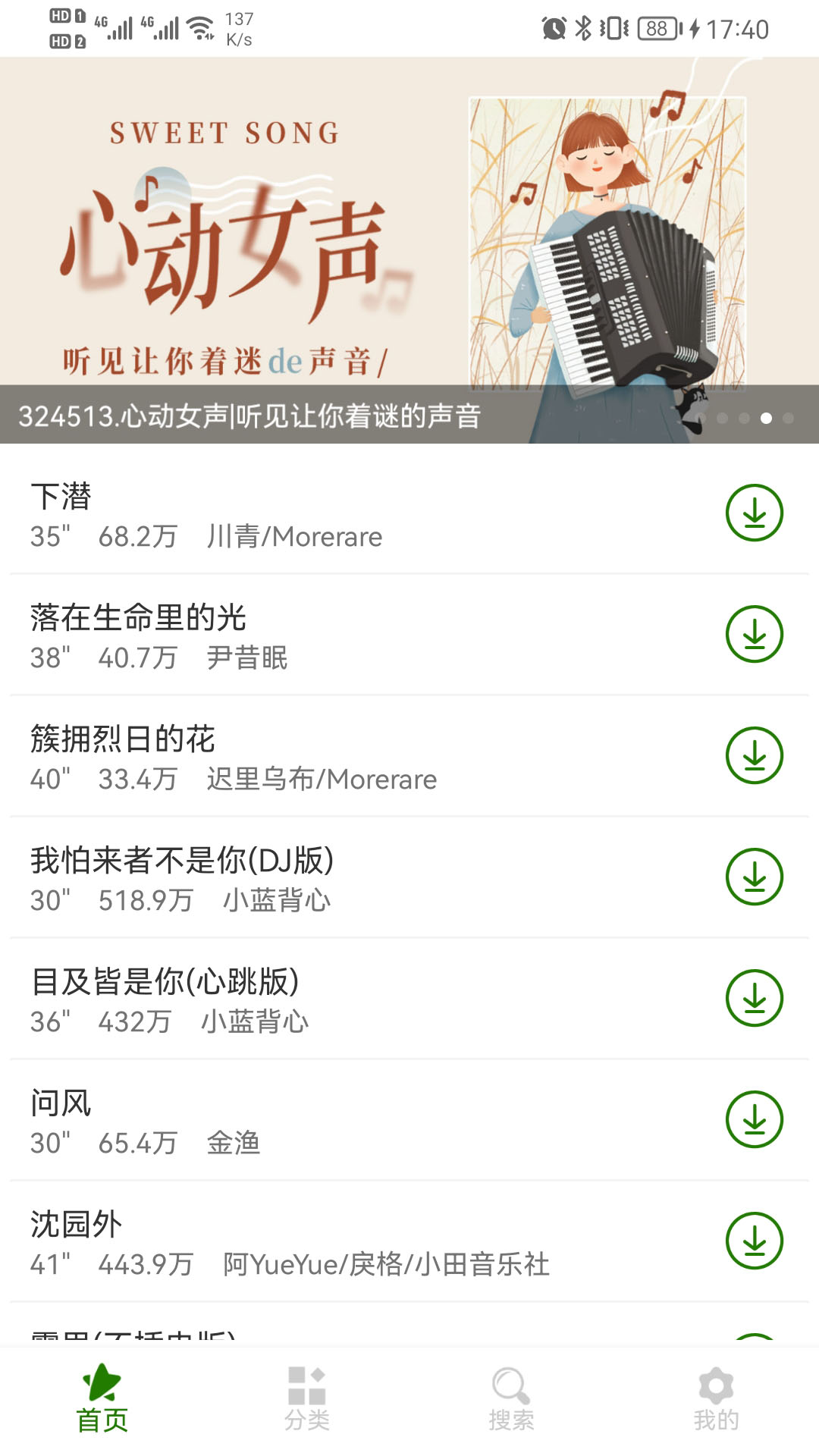
Task: Go to the 首页 tab
Action: pyautogui.click(x=102, y=1399)
